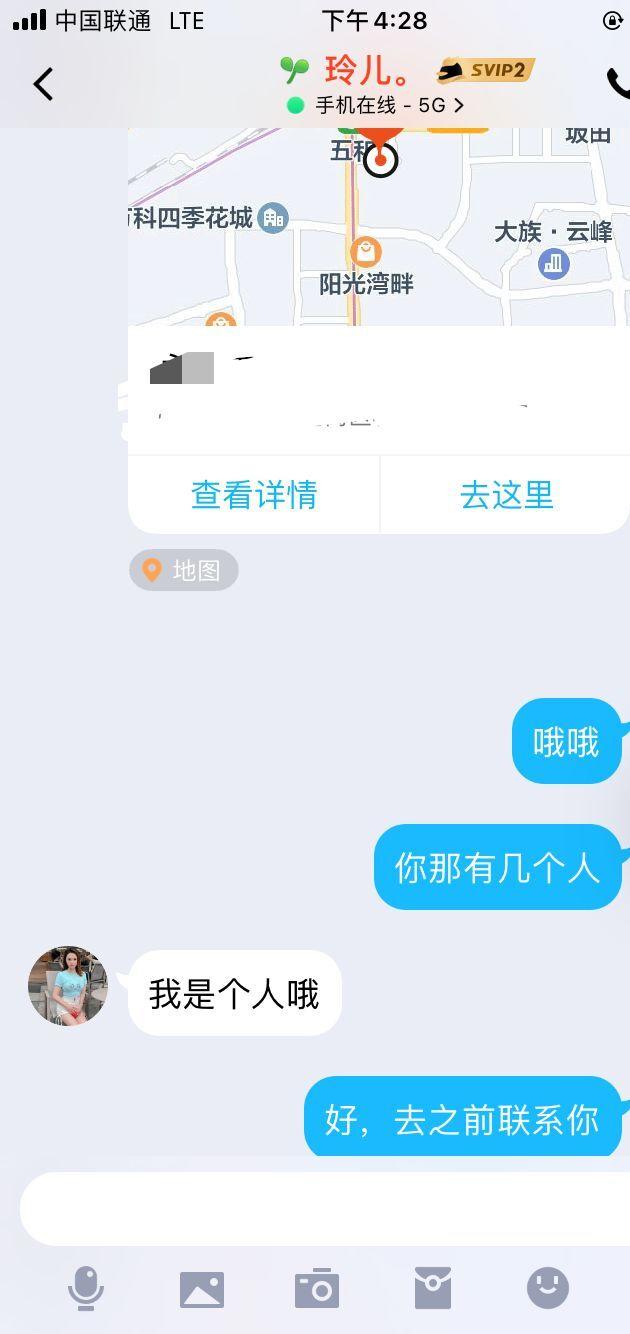Start a voice call with 玲儿
630x1334 pixels.
617,84
